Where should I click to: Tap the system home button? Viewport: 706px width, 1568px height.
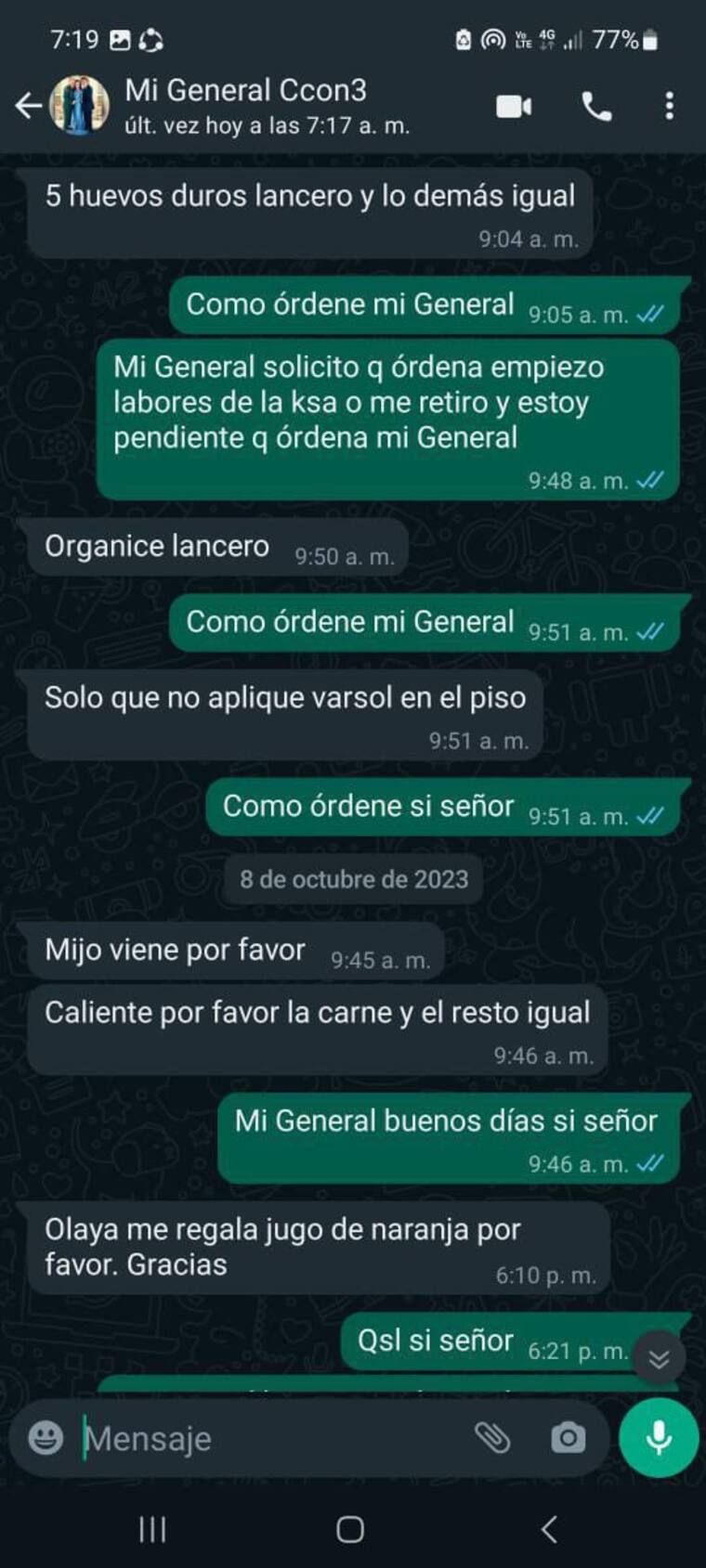tap(350, 1529)
